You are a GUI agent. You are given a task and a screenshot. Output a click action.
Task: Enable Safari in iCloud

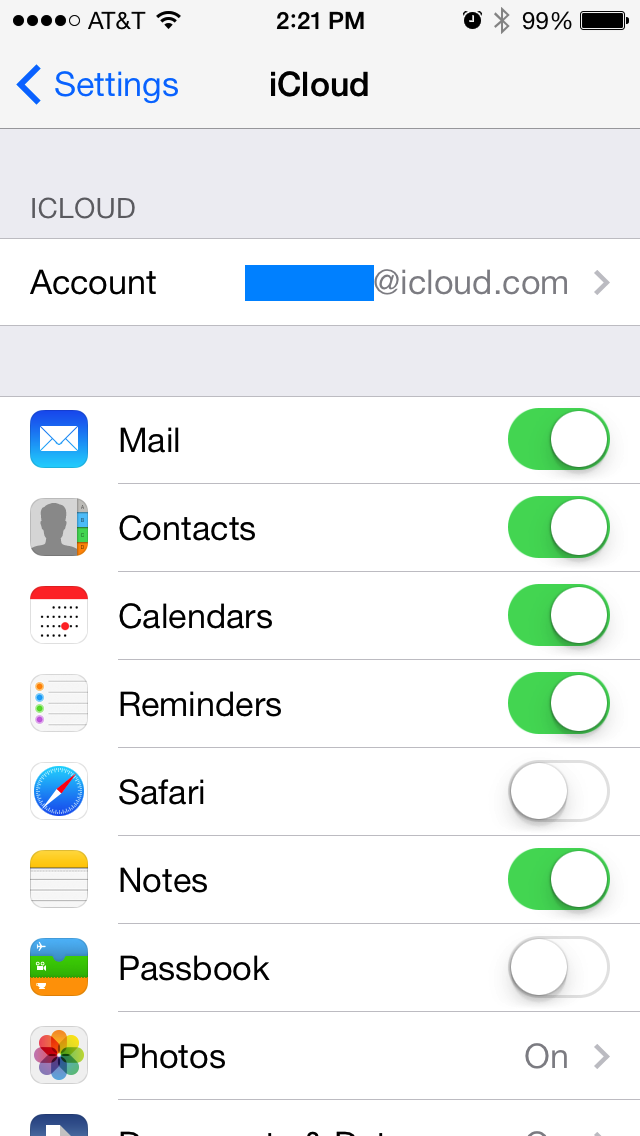pyautogui.click(x=558, y=791)
